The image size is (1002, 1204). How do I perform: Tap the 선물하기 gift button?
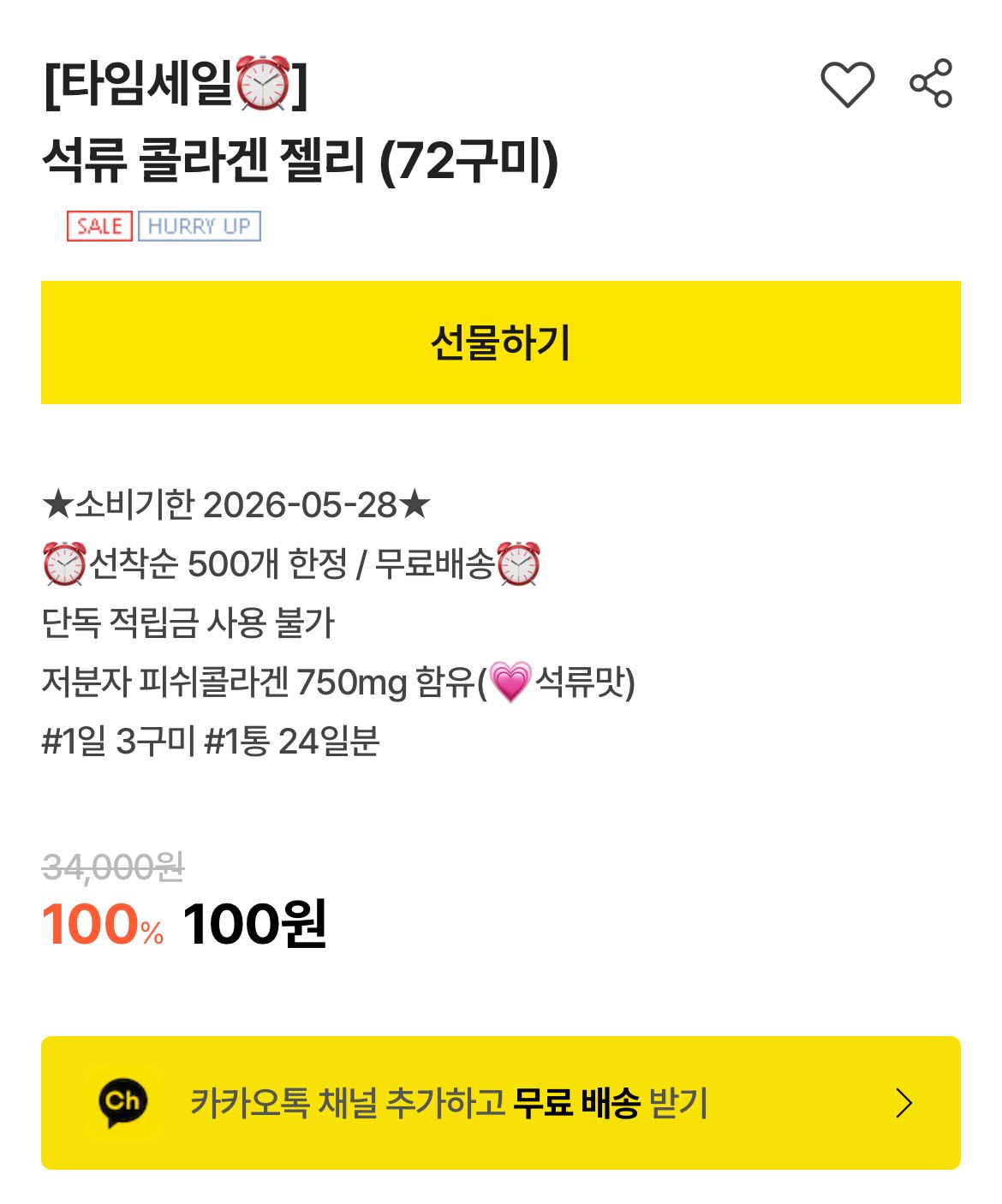[501, 343]
